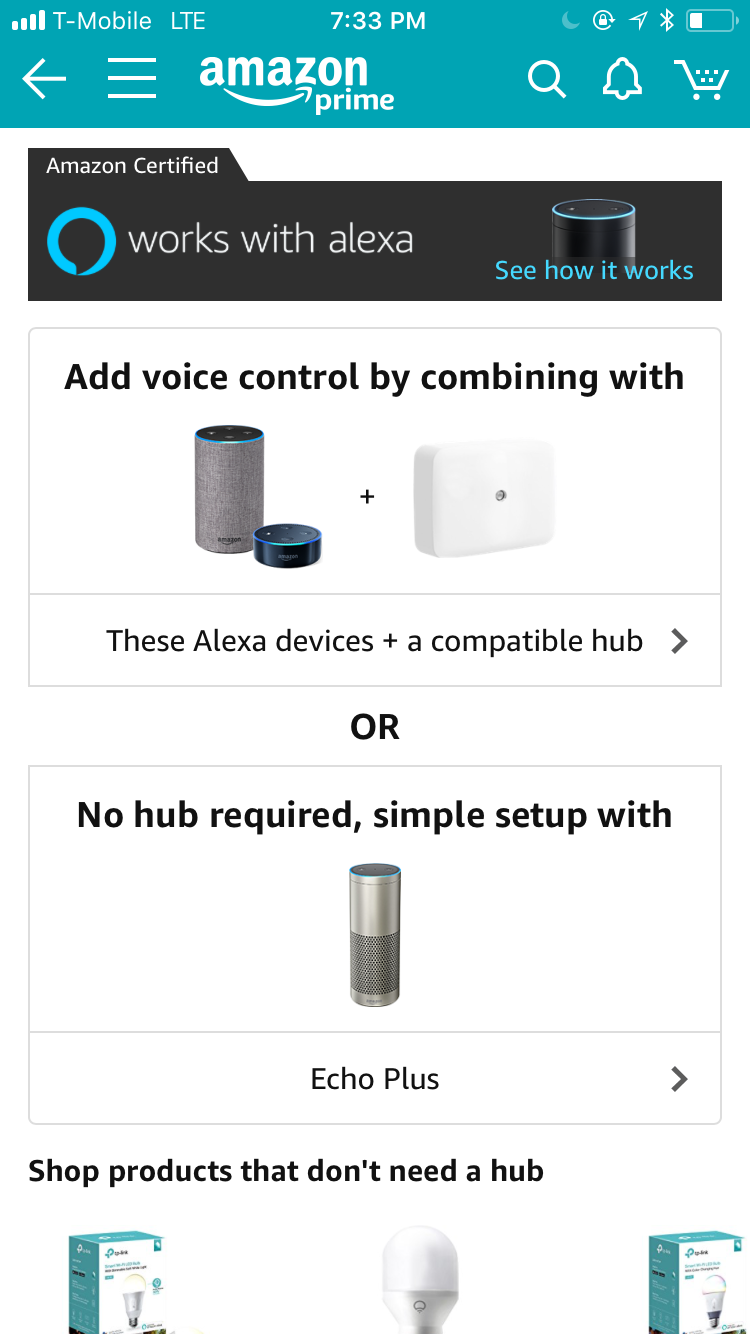Screen dimensions: 750x1334
Task: Tap See how it works link
Action: click(594, 270)
